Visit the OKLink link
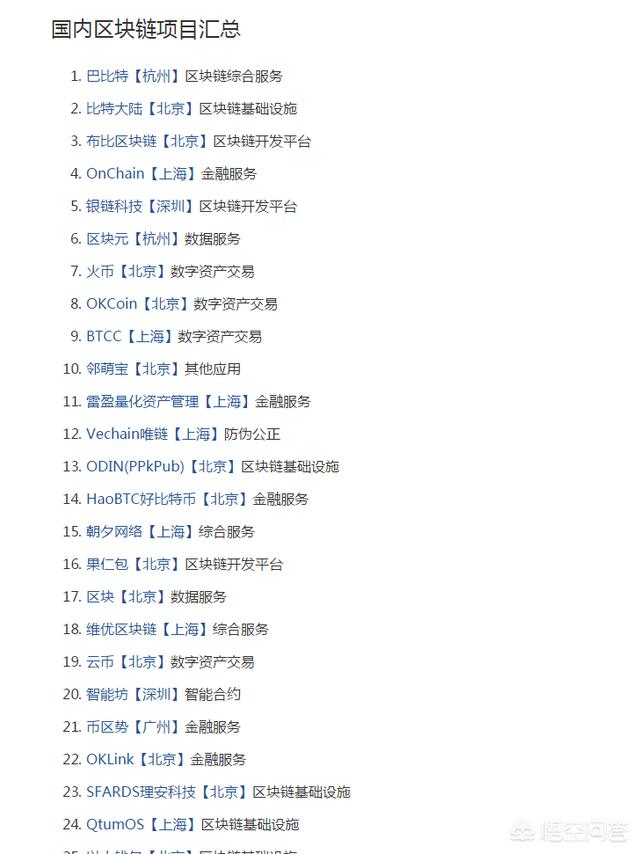 109,760
